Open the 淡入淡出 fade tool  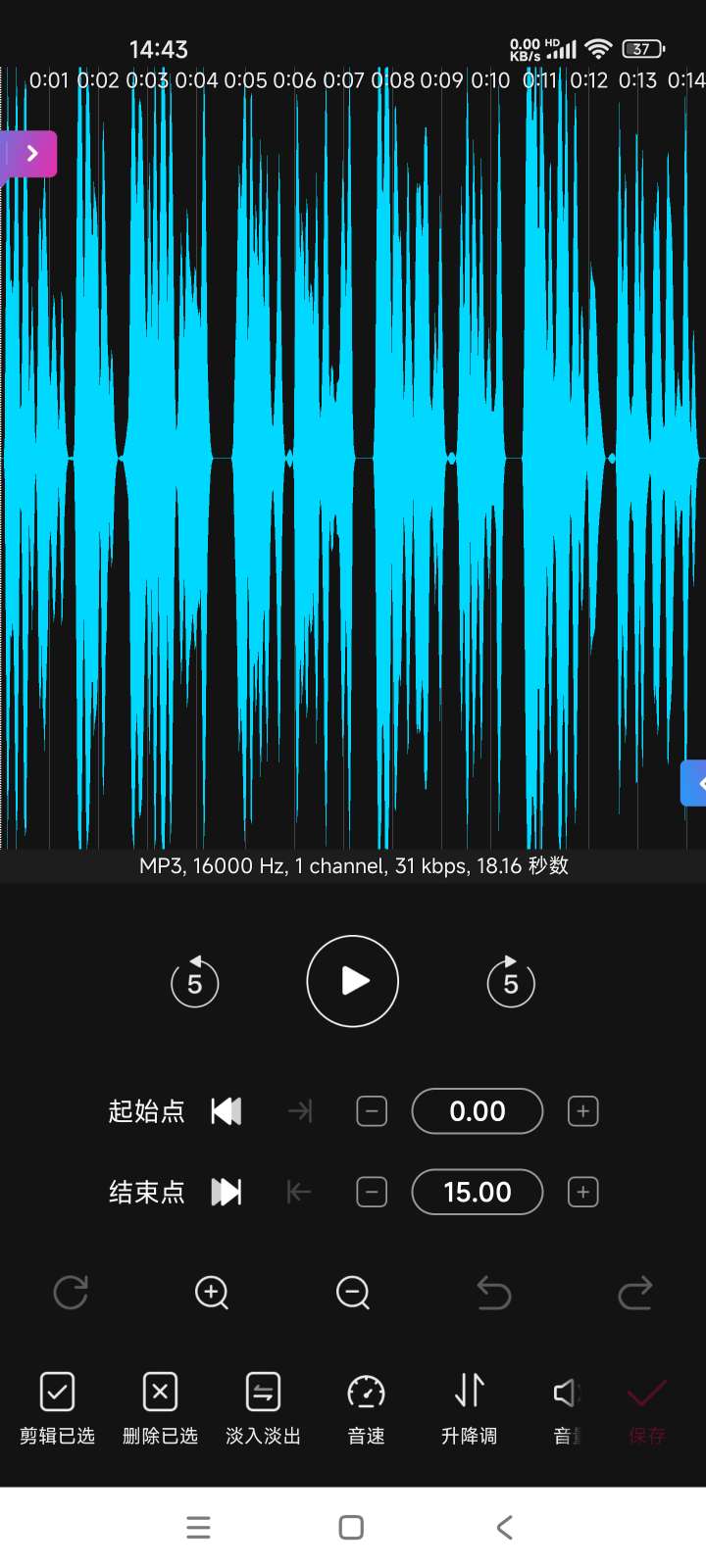point(263,1408)
